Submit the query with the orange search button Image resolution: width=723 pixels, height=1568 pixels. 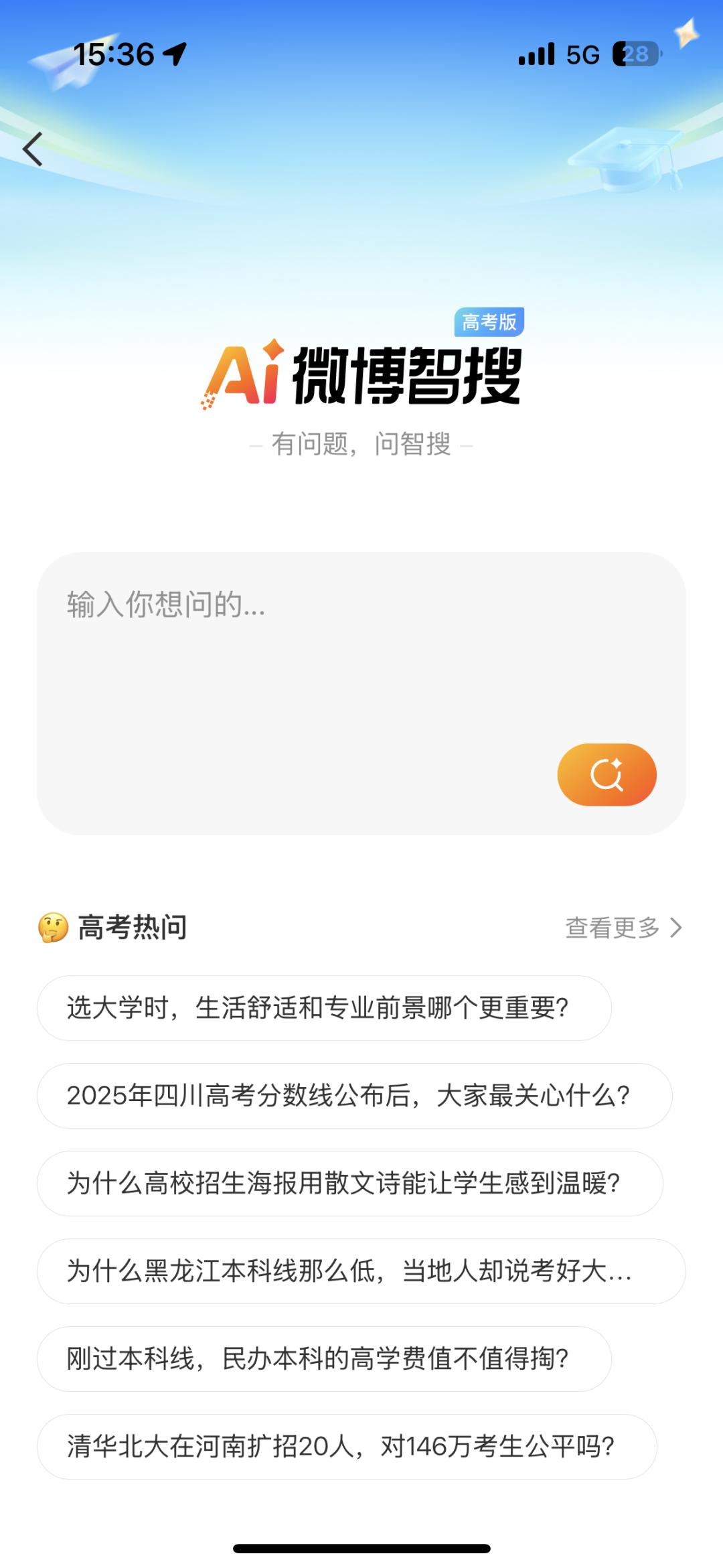pos(607,775)
